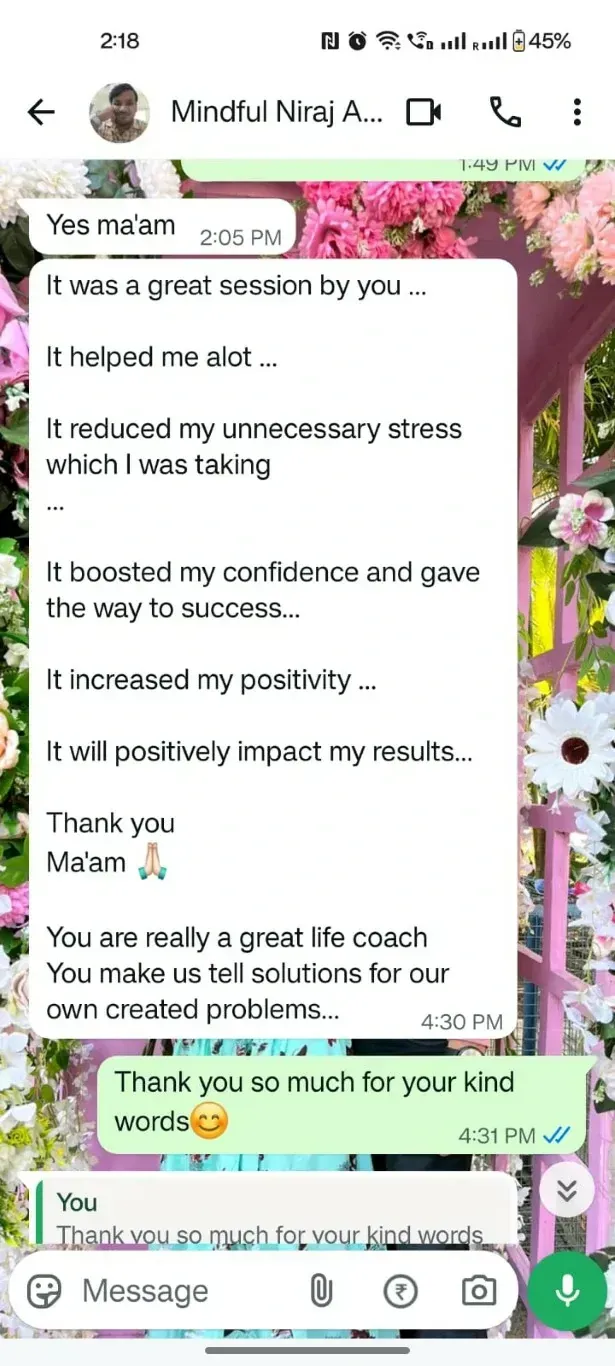Jump to the latest messages

coord(567,1190)
